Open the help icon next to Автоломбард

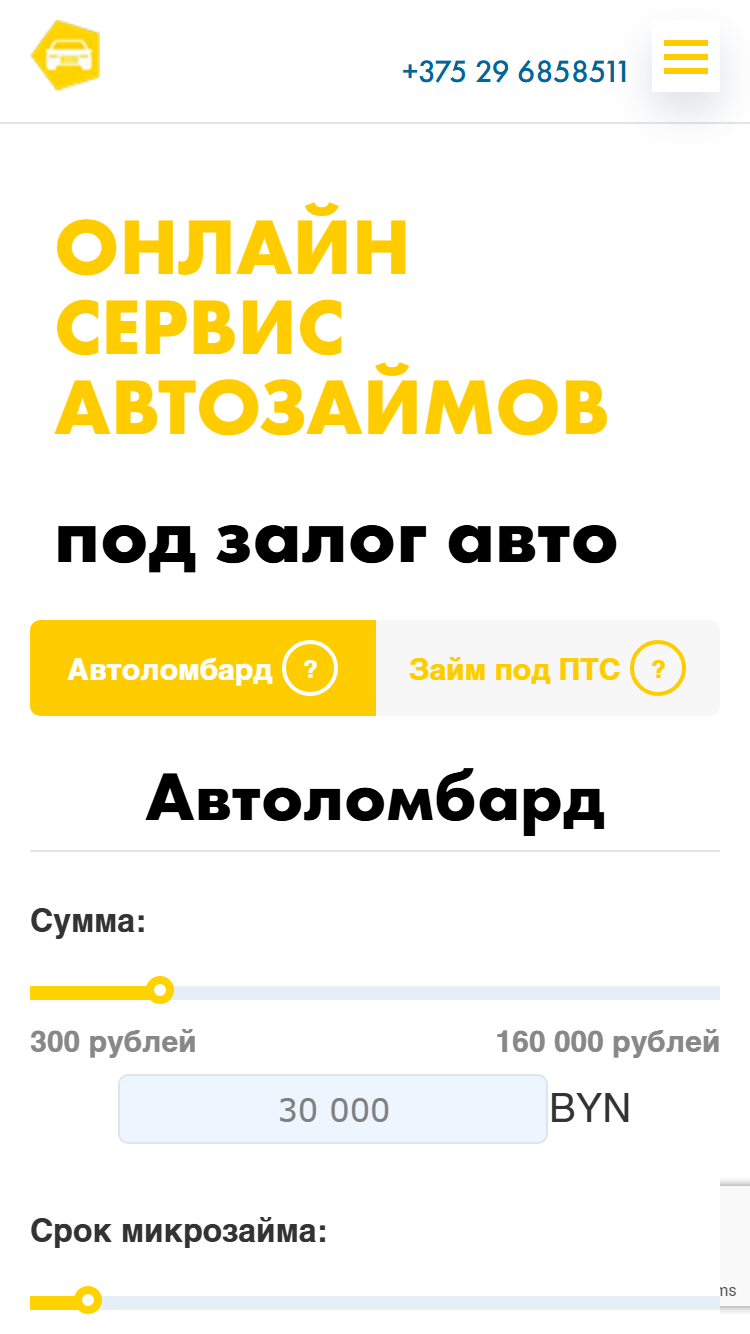[x=310, y=669]
